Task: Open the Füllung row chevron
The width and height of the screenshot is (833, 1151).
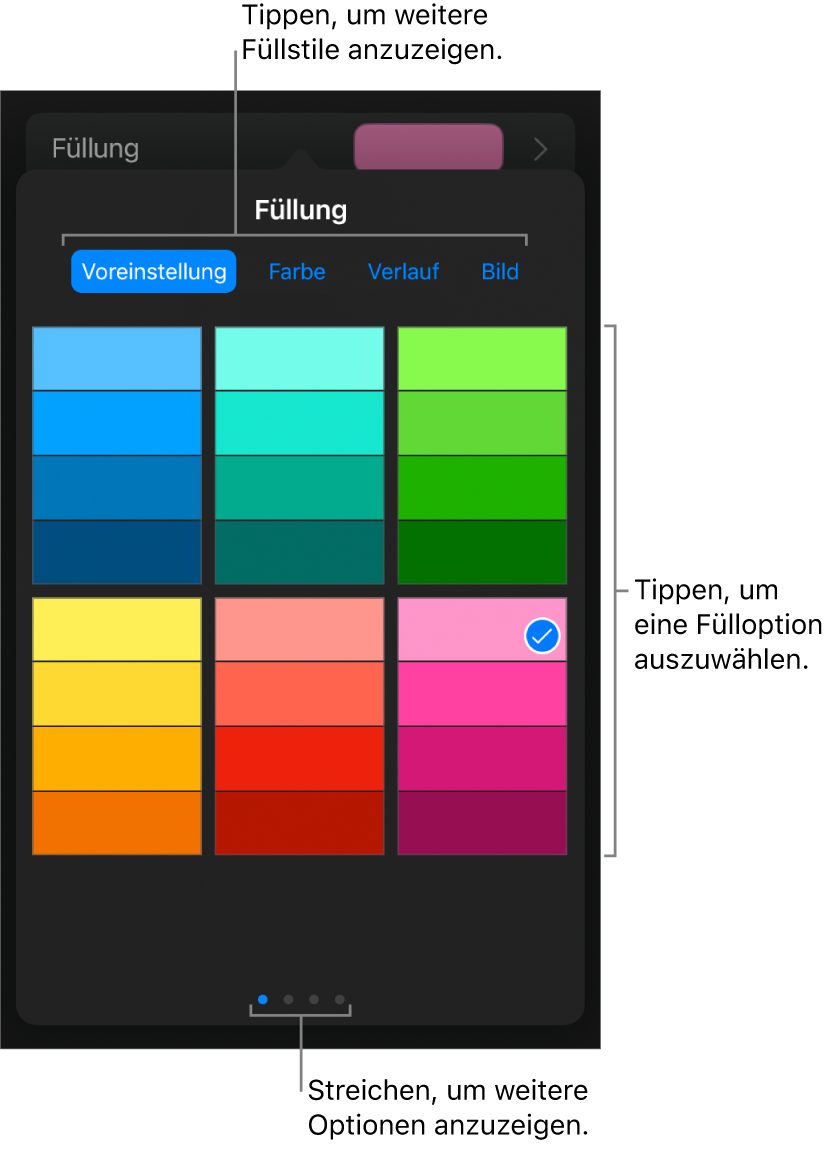Action: pyautogui.click(x=541, y=150)
